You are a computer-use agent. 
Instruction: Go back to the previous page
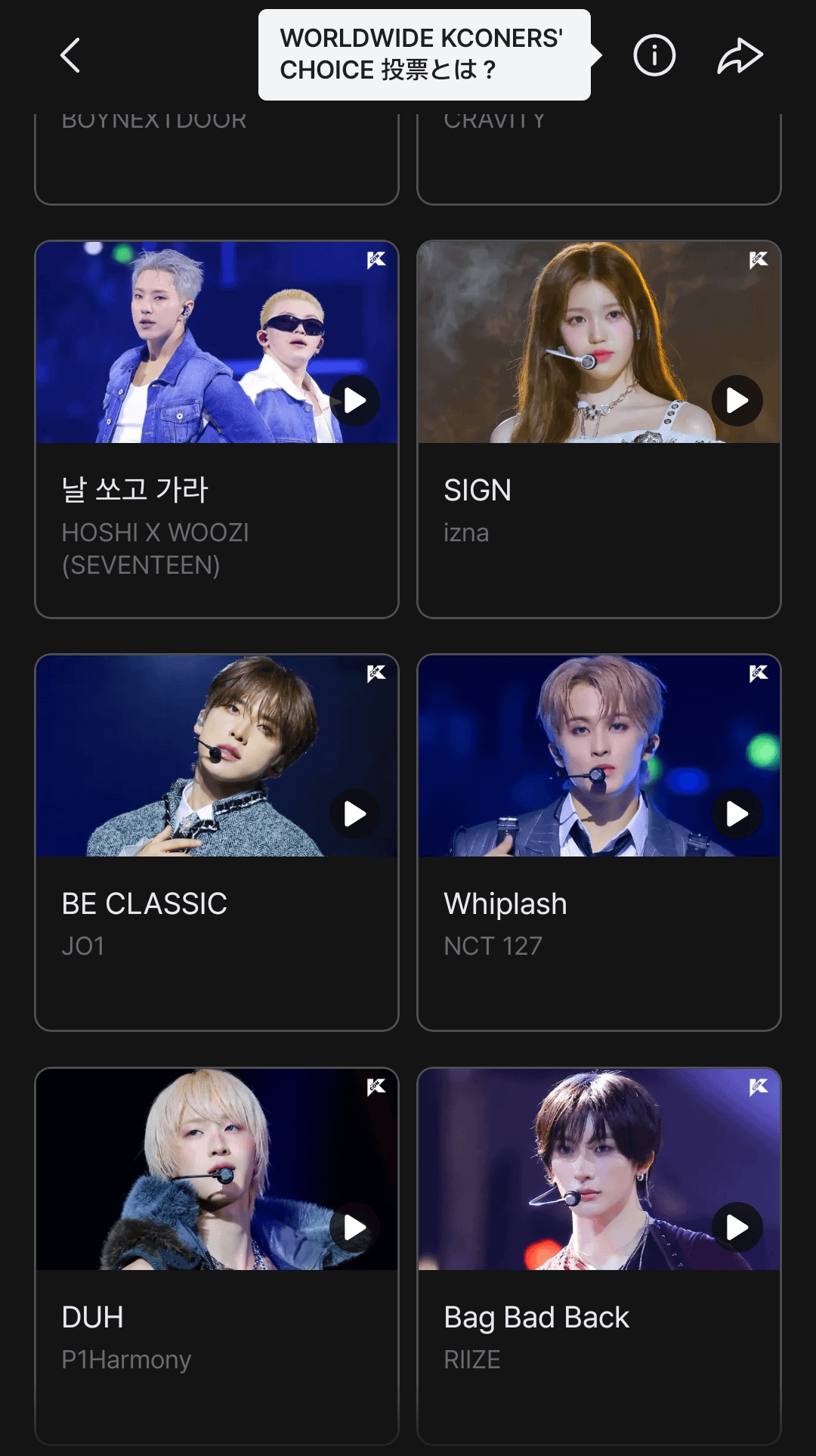click(x=70, y=55)
